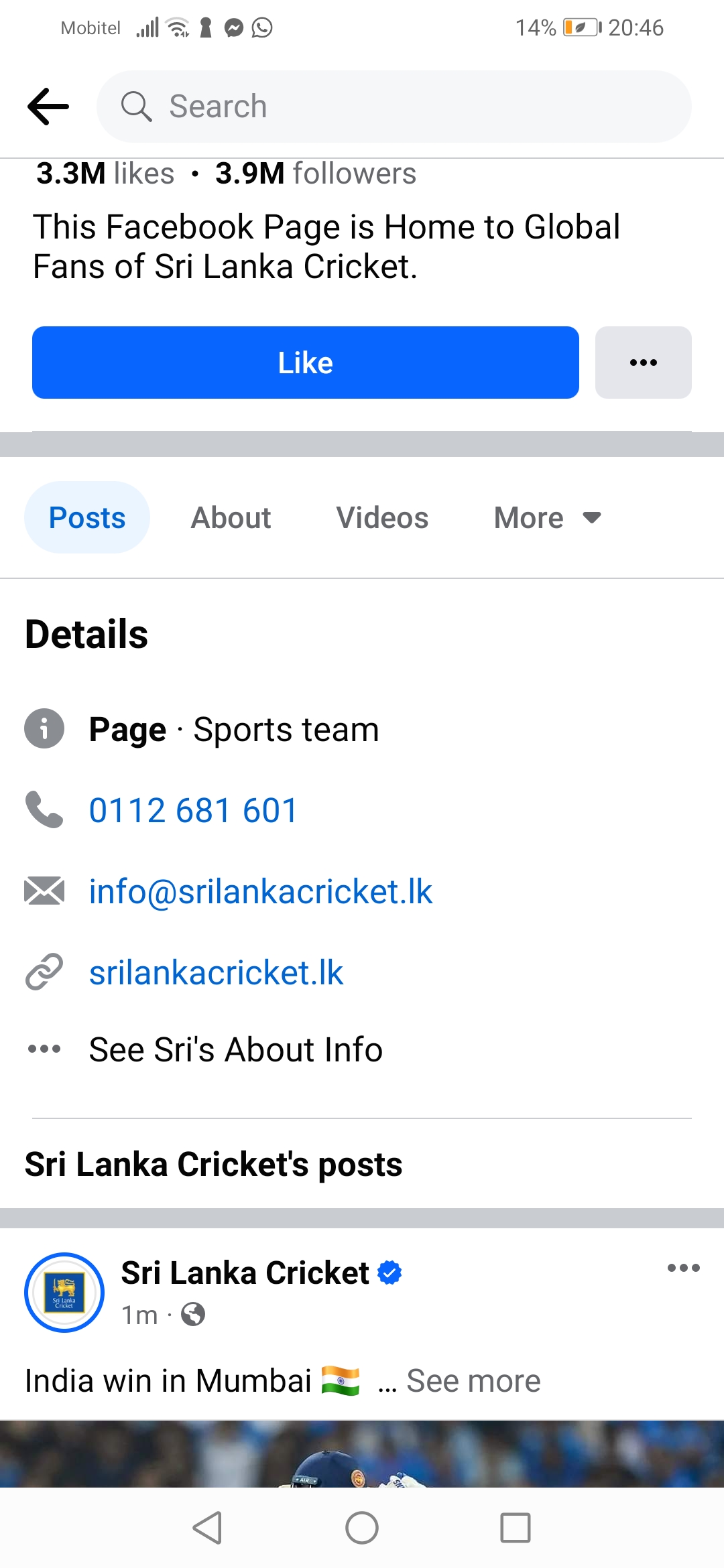Expand the More dropdown
The width and height of the screenshot is (724, 1568).
tap(548, 517)
